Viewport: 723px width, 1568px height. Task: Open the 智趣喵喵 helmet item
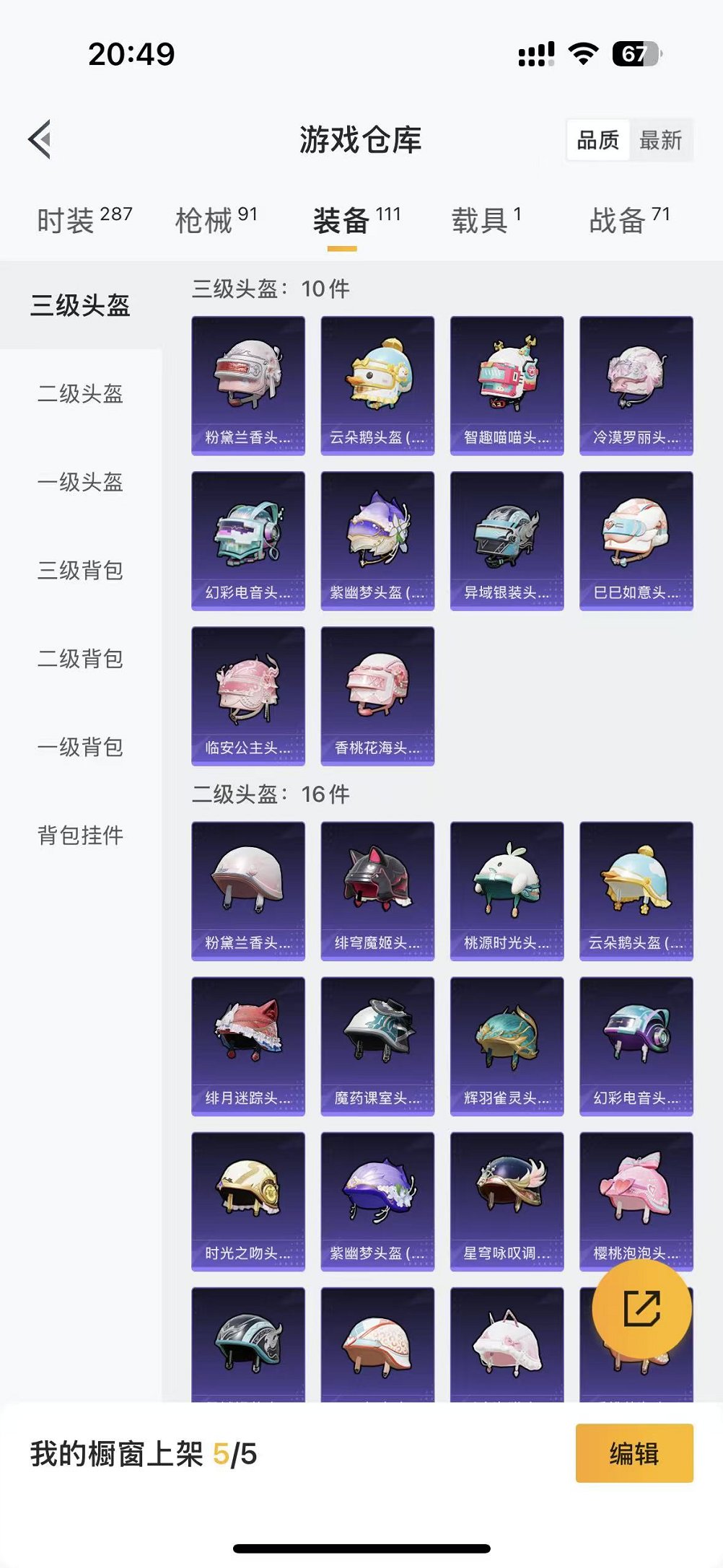pos(507,386)
